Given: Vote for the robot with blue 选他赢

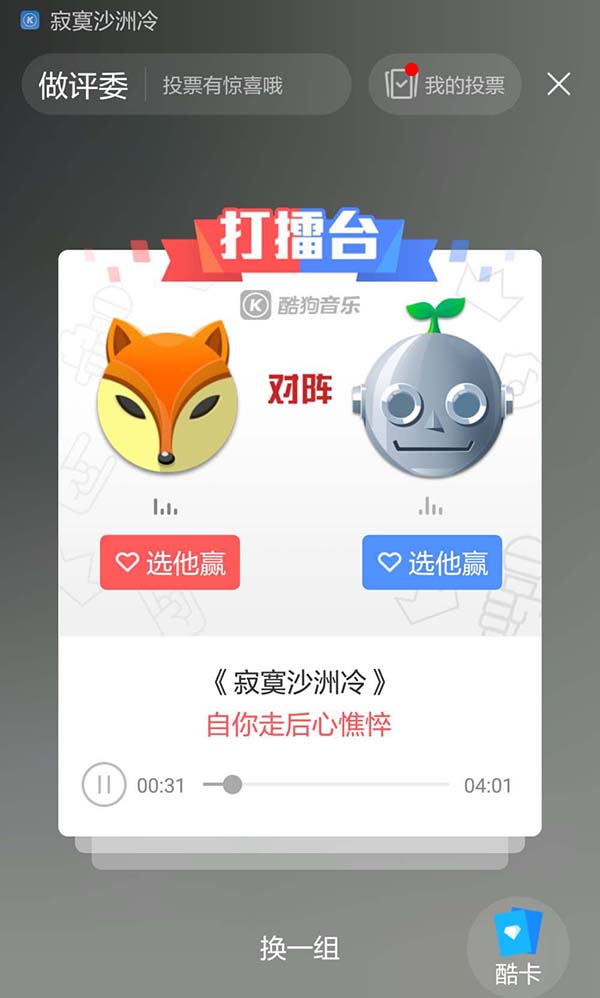Looking at the screenshot, I should point(432,563).
